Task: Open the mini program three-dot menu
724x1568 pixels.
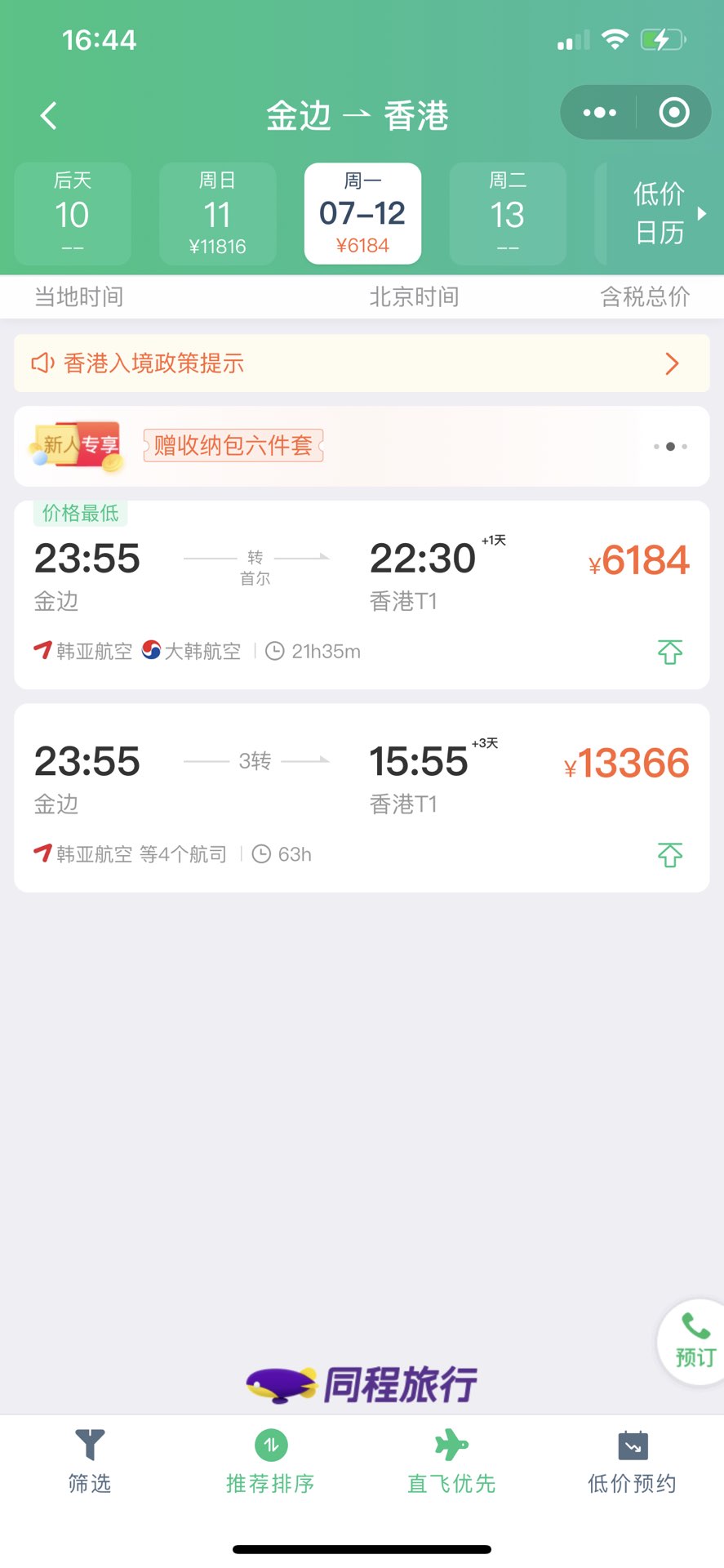Action: pyautogui.click(x=599, y=113)
